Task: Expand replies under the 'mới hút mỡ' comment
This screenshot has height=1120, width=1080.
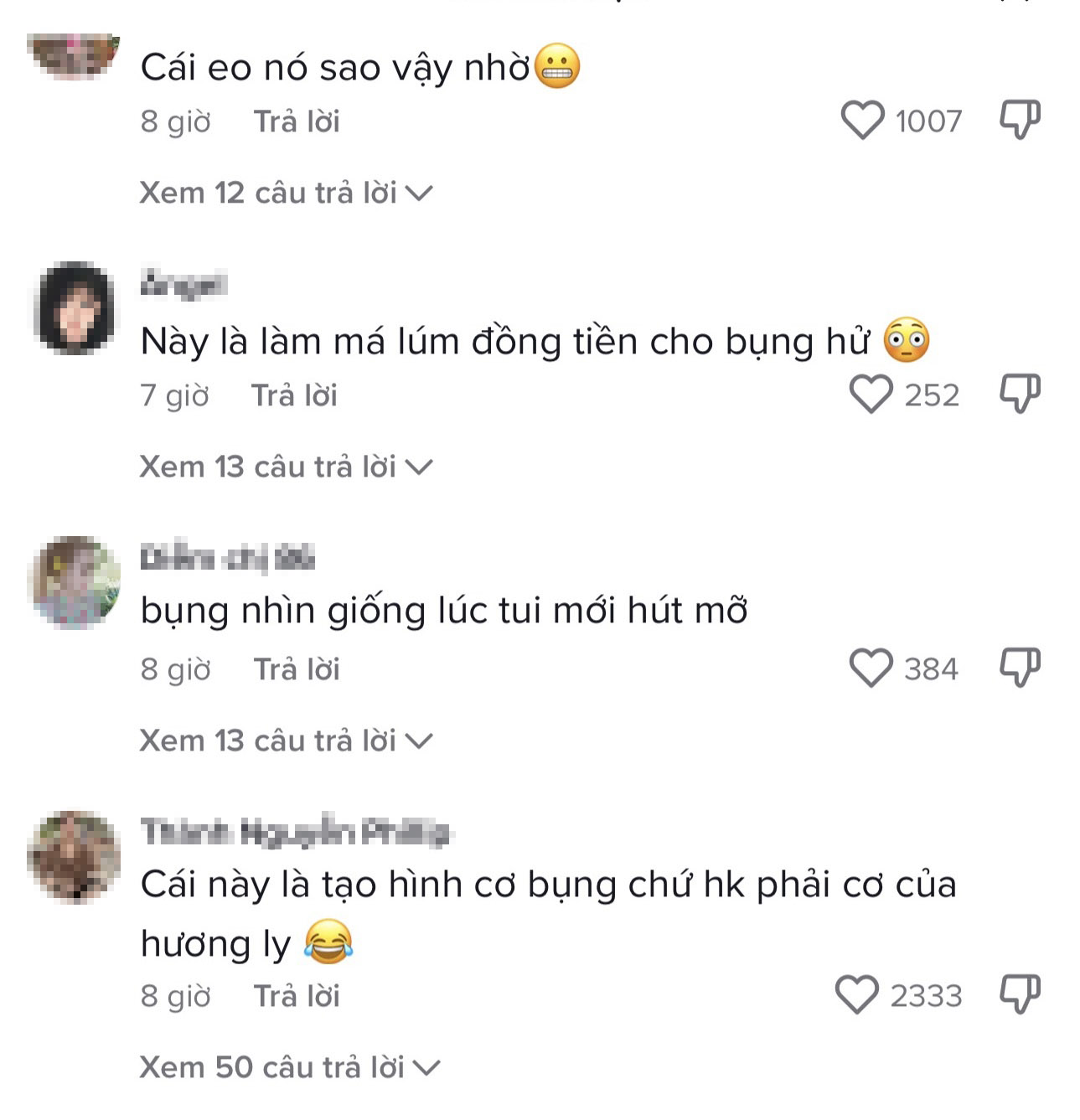Action: 285,741
